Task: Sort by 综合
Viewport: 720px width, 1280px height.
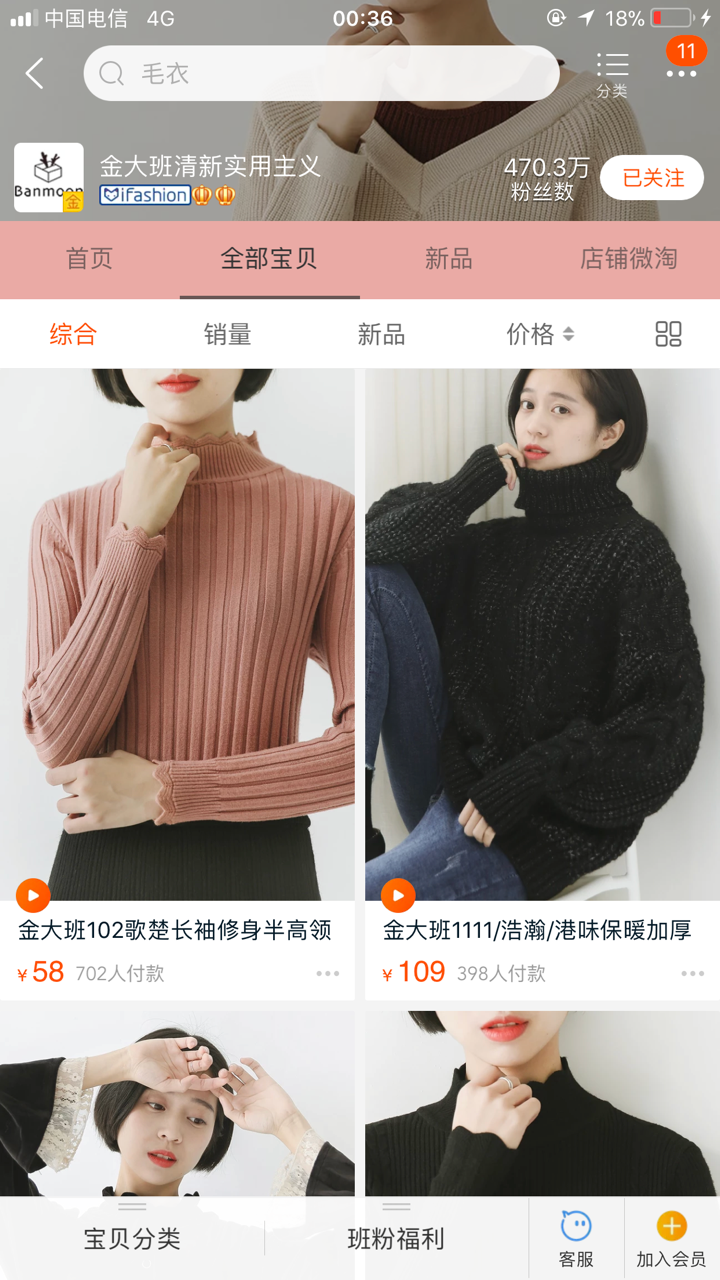Action: [x=73, y=334]
